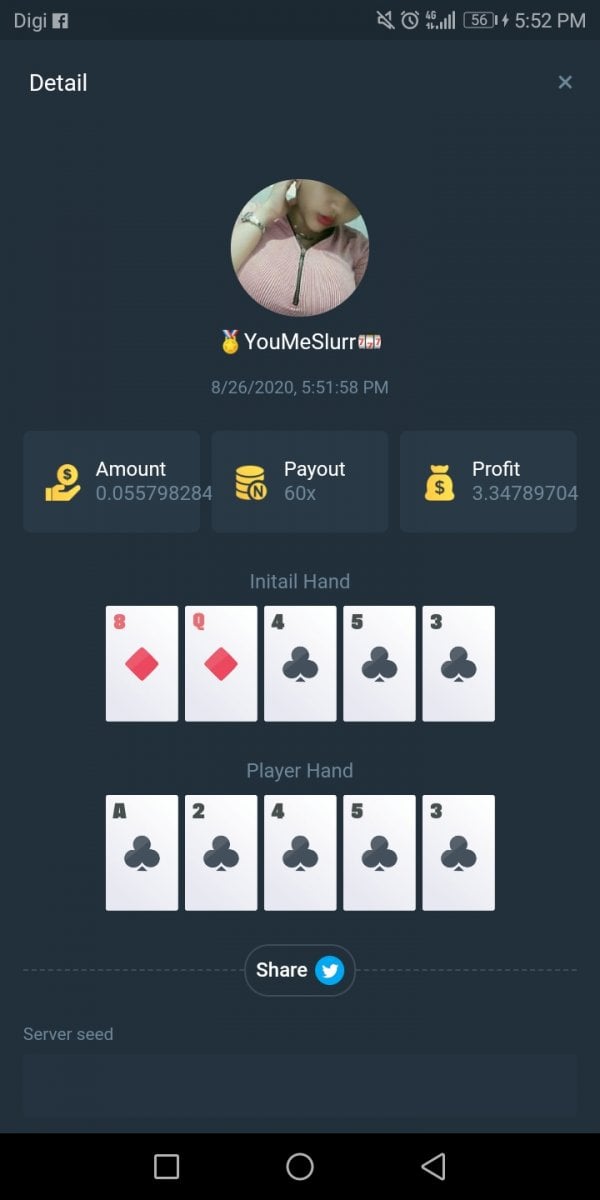Share this bet on Twitter
Screen dimensions: 600x1200
click(x=300, y=970)
